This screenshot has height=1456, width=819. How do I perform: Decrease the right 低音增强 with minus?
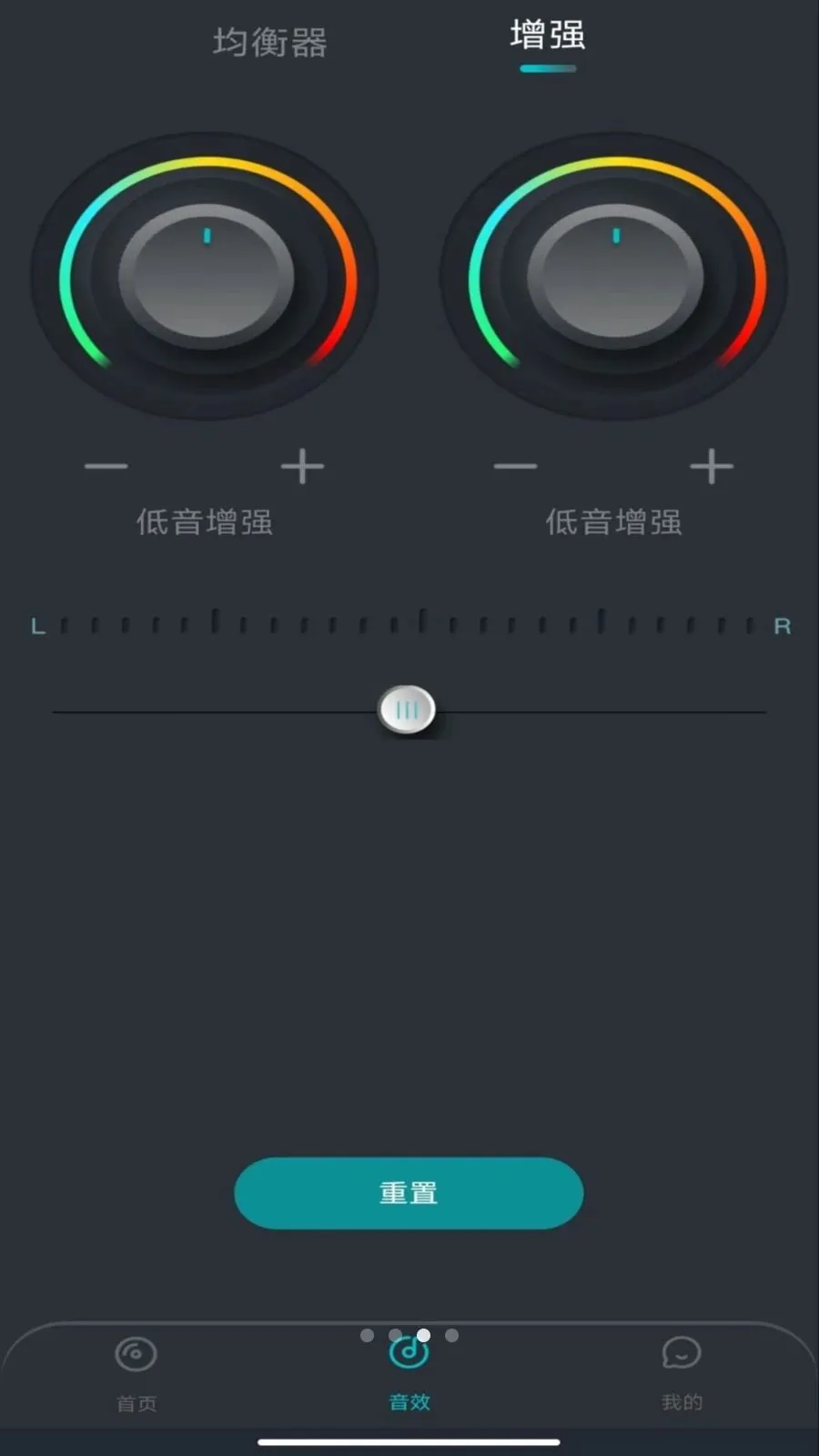[x=516, y=466]
